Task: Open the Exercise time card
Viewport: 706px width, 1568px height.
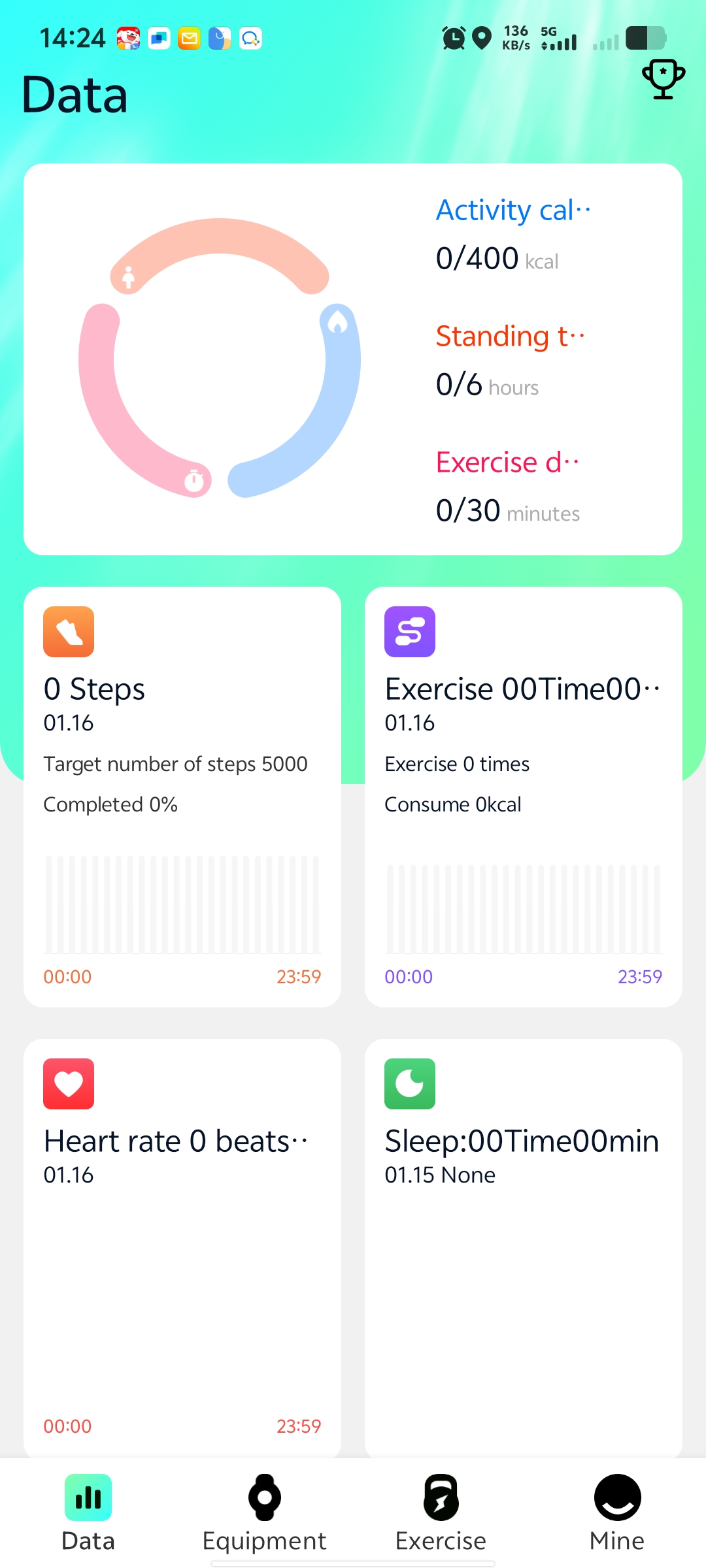Action: click(523, 796)
